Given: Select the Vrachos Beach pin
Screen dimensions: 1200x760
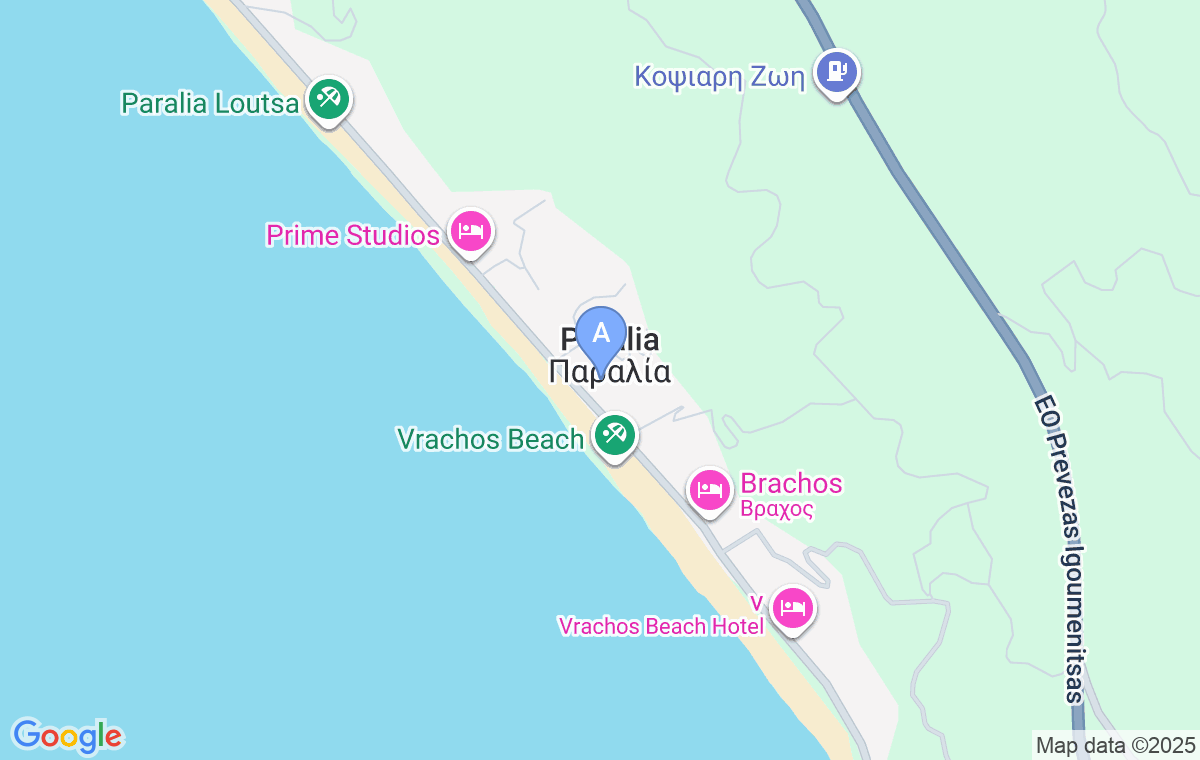Looking at the screenshot, I should [x=614, y=435].
